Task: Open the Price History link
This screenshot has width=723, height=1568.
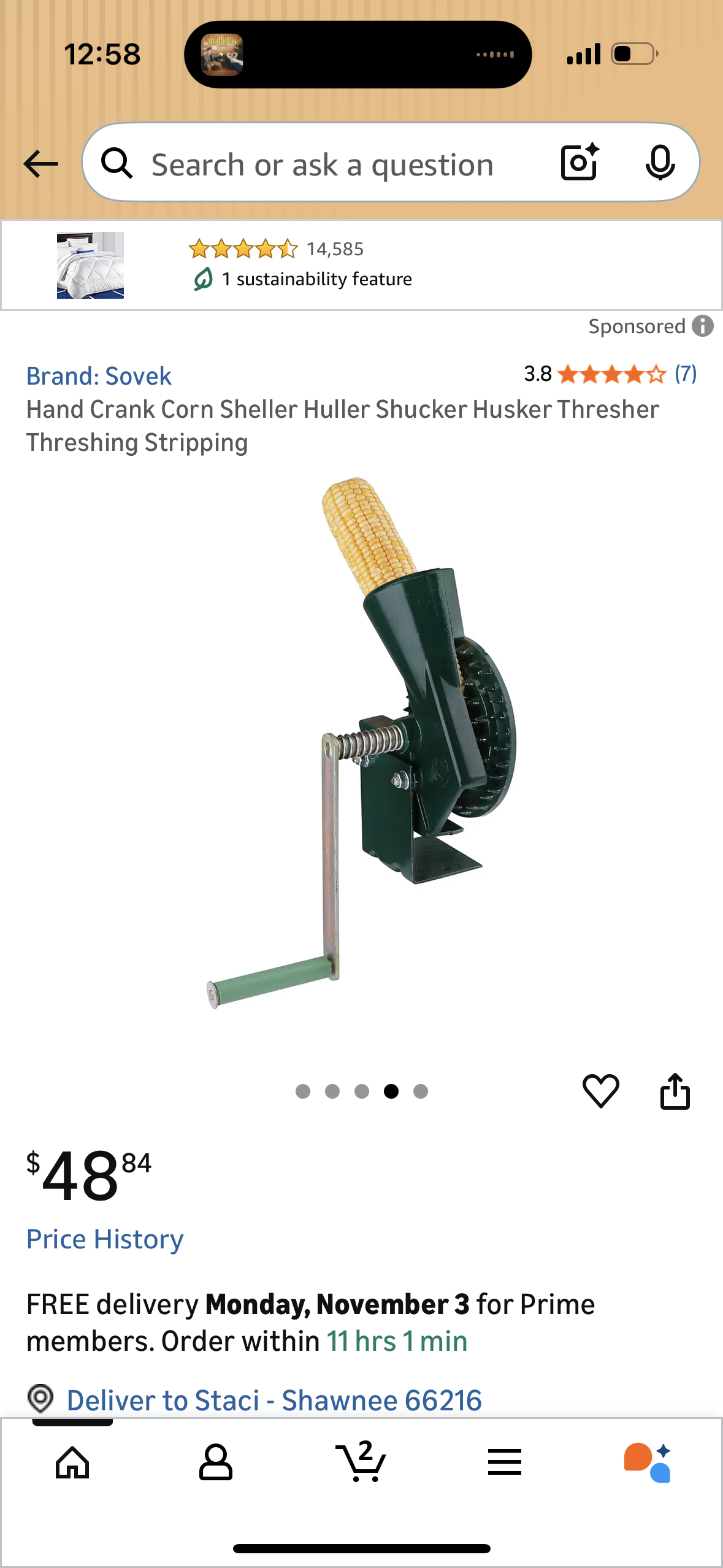Action: [104, 1239]
